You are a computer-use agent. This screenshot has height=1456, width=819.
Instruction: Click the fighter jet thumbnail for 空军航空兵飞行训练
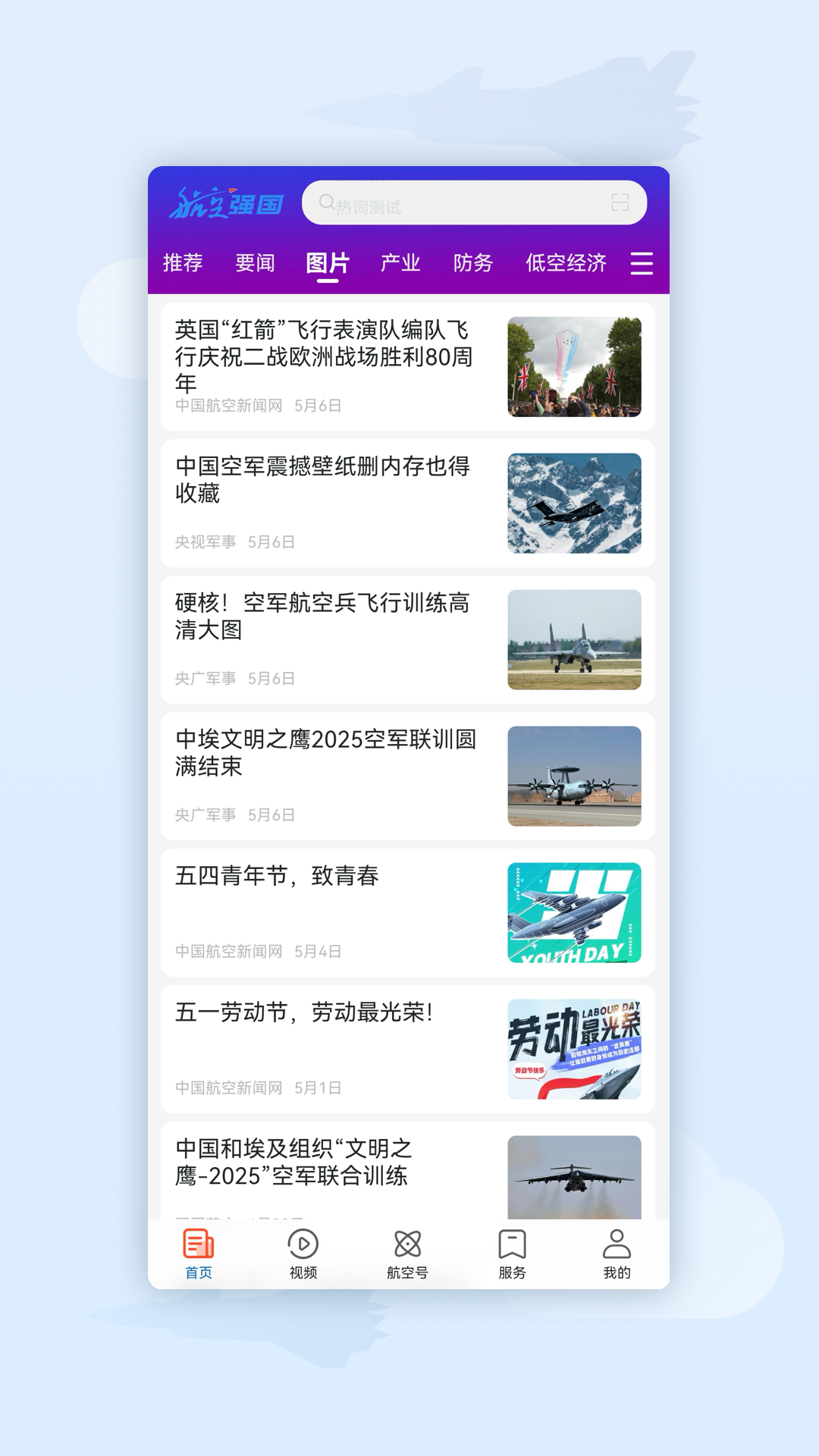(575, 639)
